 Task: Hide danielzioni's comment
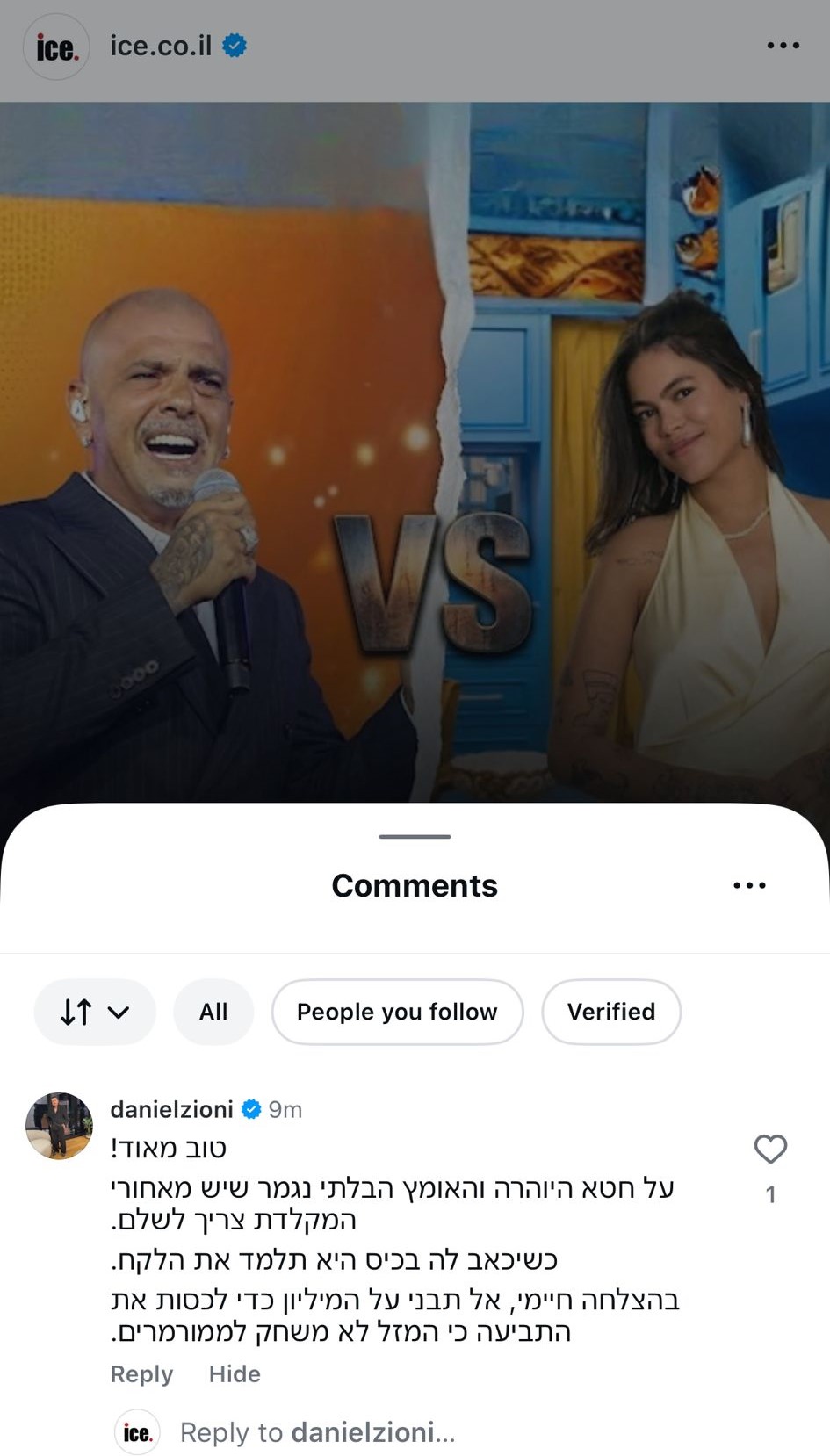tap(235, 1373)
